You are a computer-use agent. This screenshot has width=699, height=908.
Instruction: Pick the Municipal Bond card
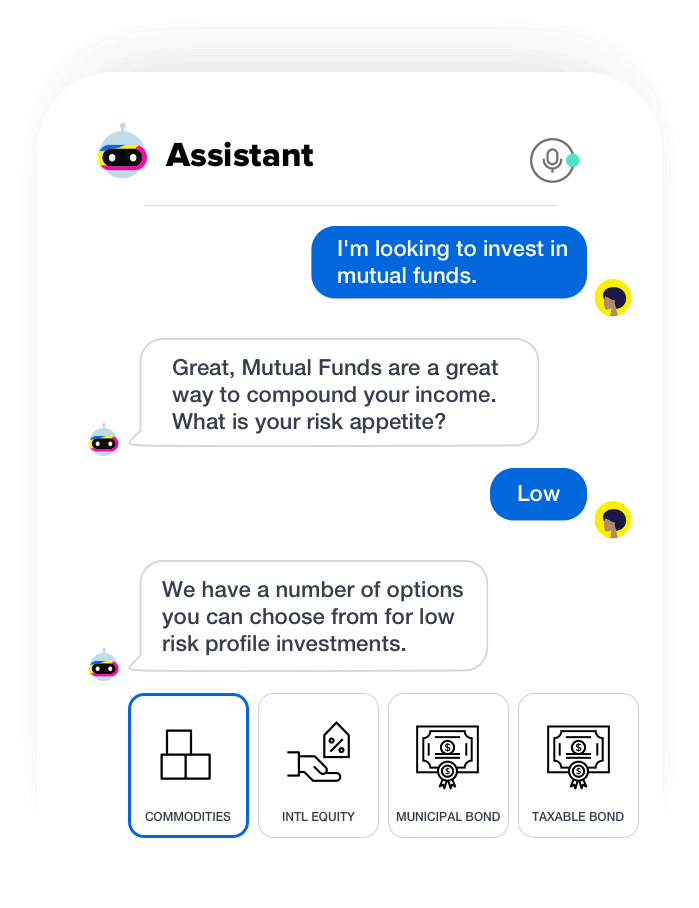[448, 765]
